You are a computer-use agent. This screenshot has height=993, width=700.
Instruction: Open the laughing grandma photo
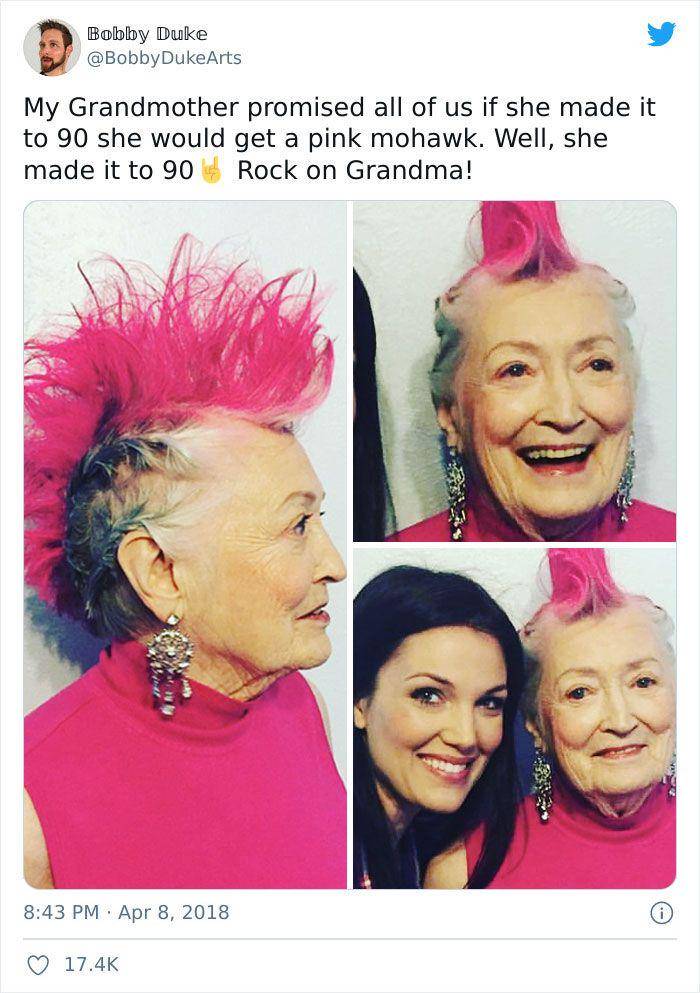pyautogui.click(x=514, y=371)
